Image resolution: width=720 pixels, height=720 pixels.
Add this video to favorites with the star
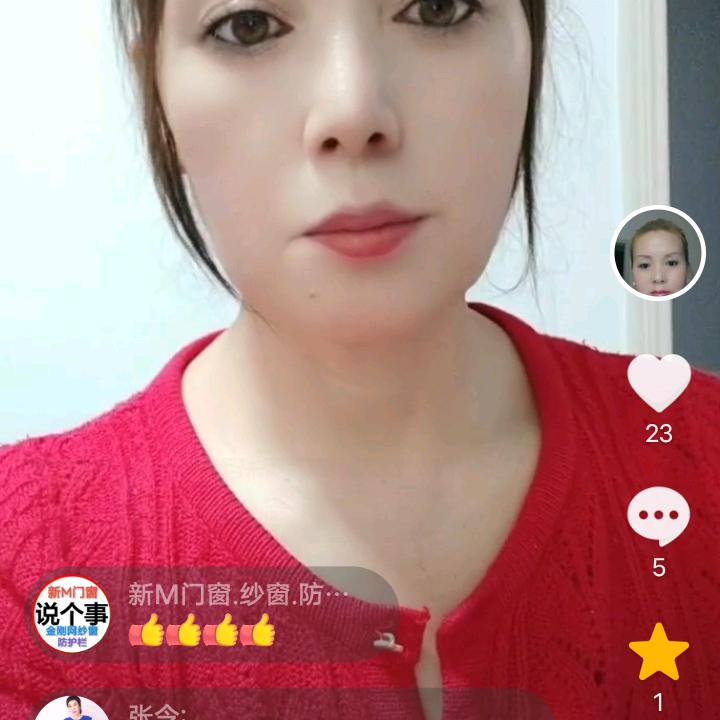click(x=659, y=651)
